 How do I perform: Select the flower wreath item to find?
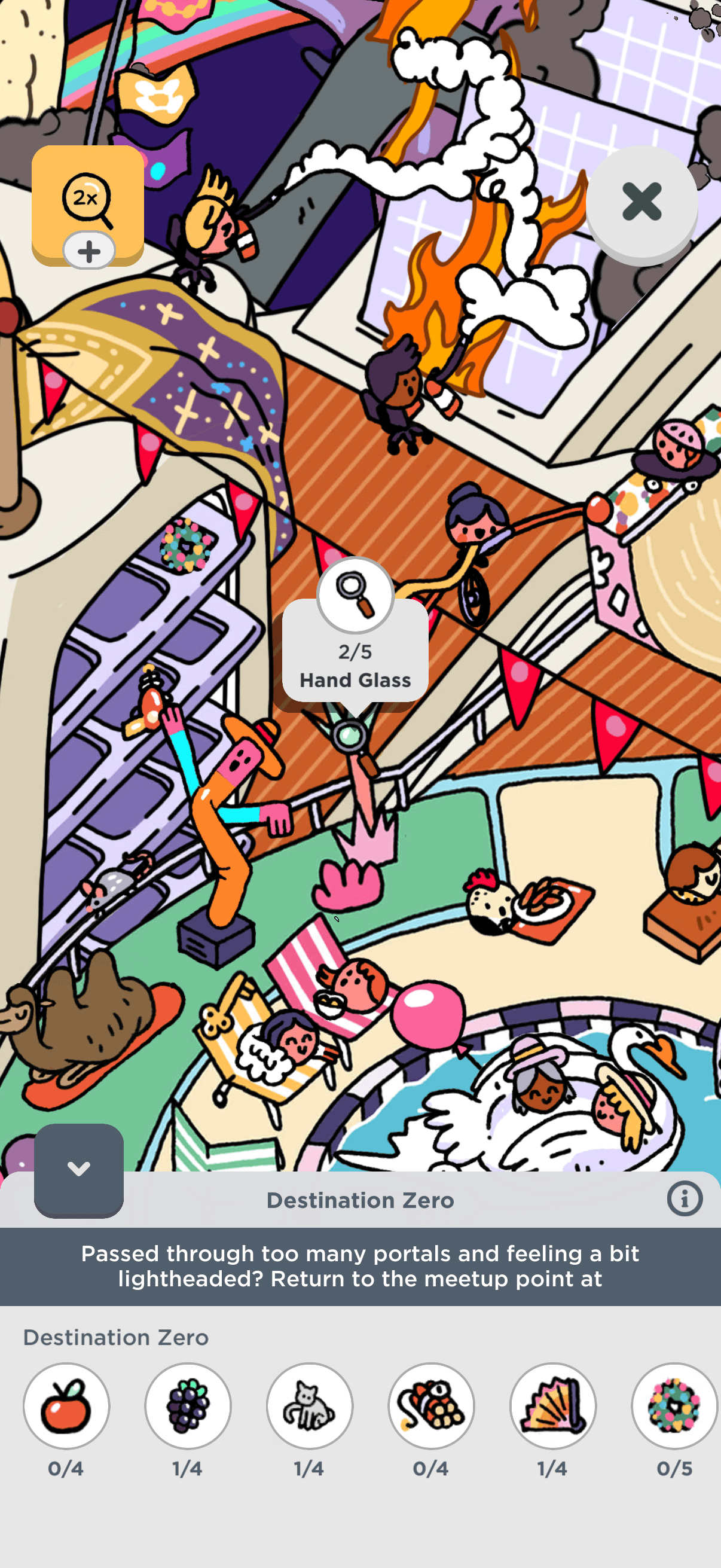674,1405
